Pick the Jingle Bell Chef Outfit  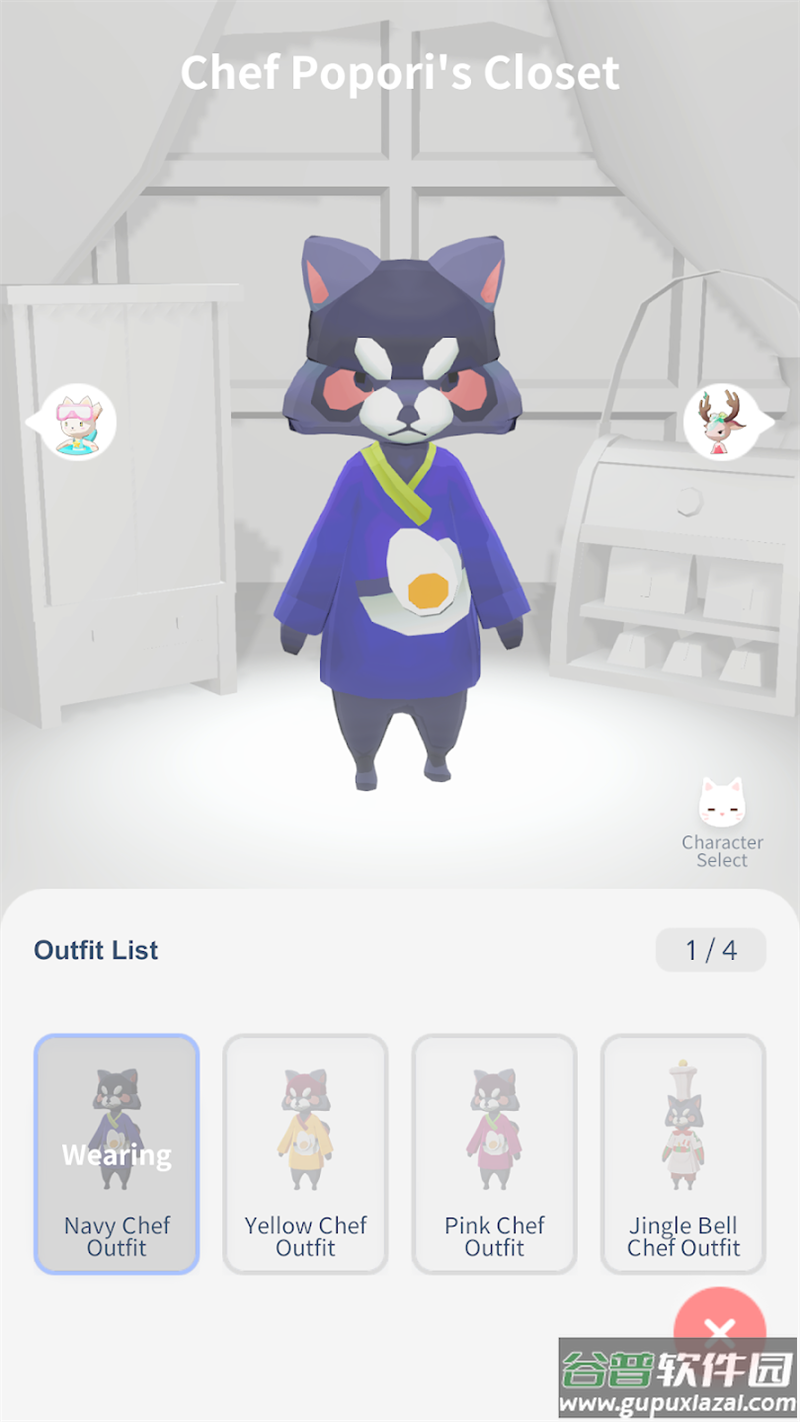(683, 1154)
